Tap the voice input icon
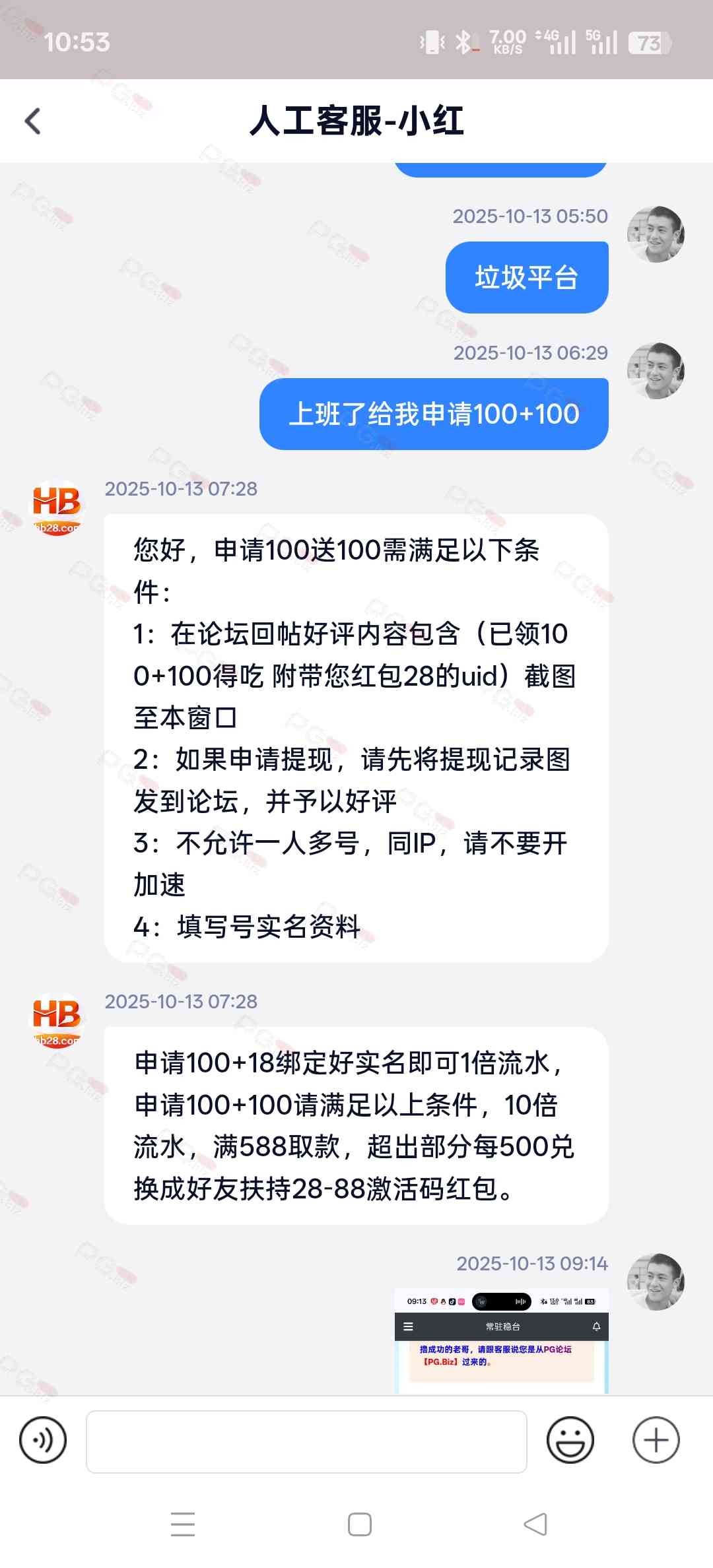 [x=43, y=1441]
